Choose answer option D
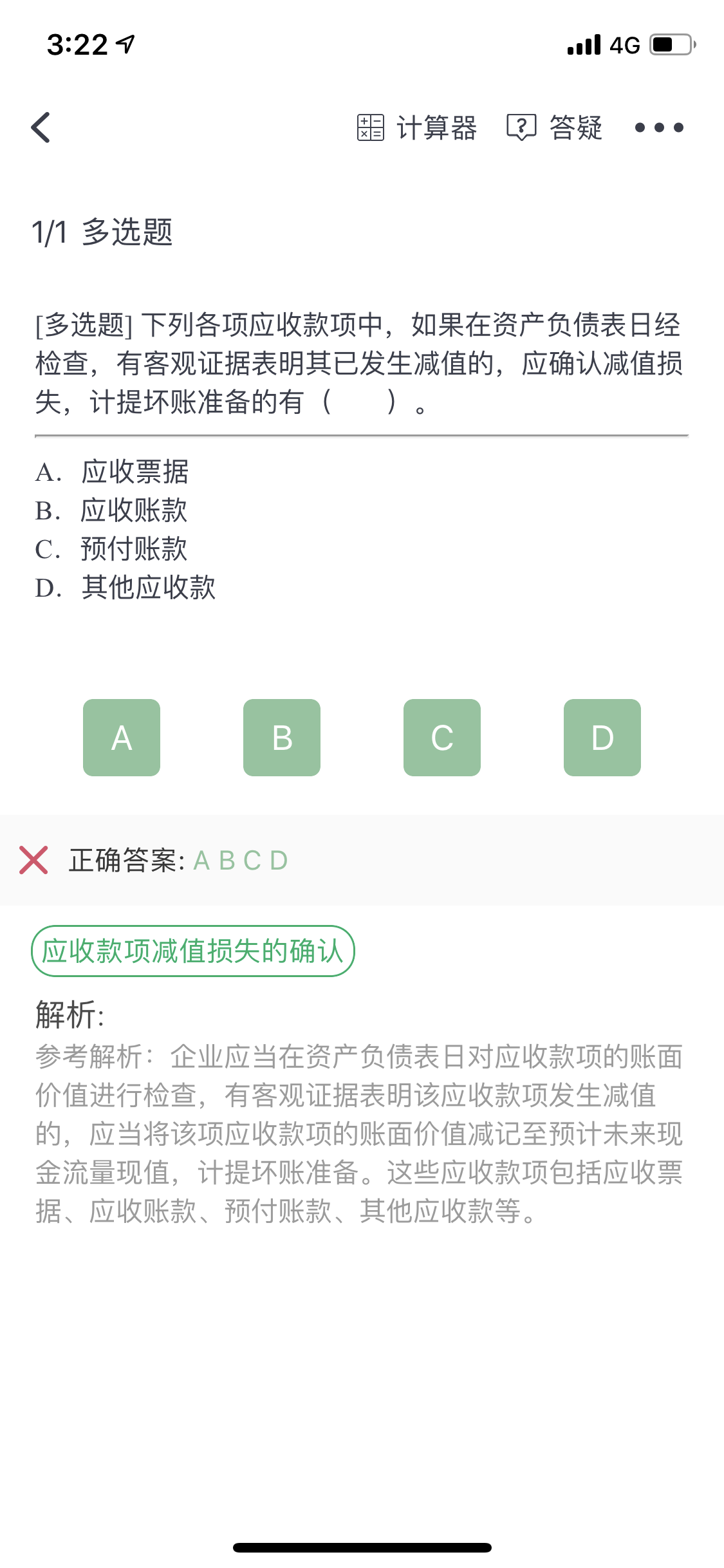The image size is (724, 1568). [x=602, y=738]
